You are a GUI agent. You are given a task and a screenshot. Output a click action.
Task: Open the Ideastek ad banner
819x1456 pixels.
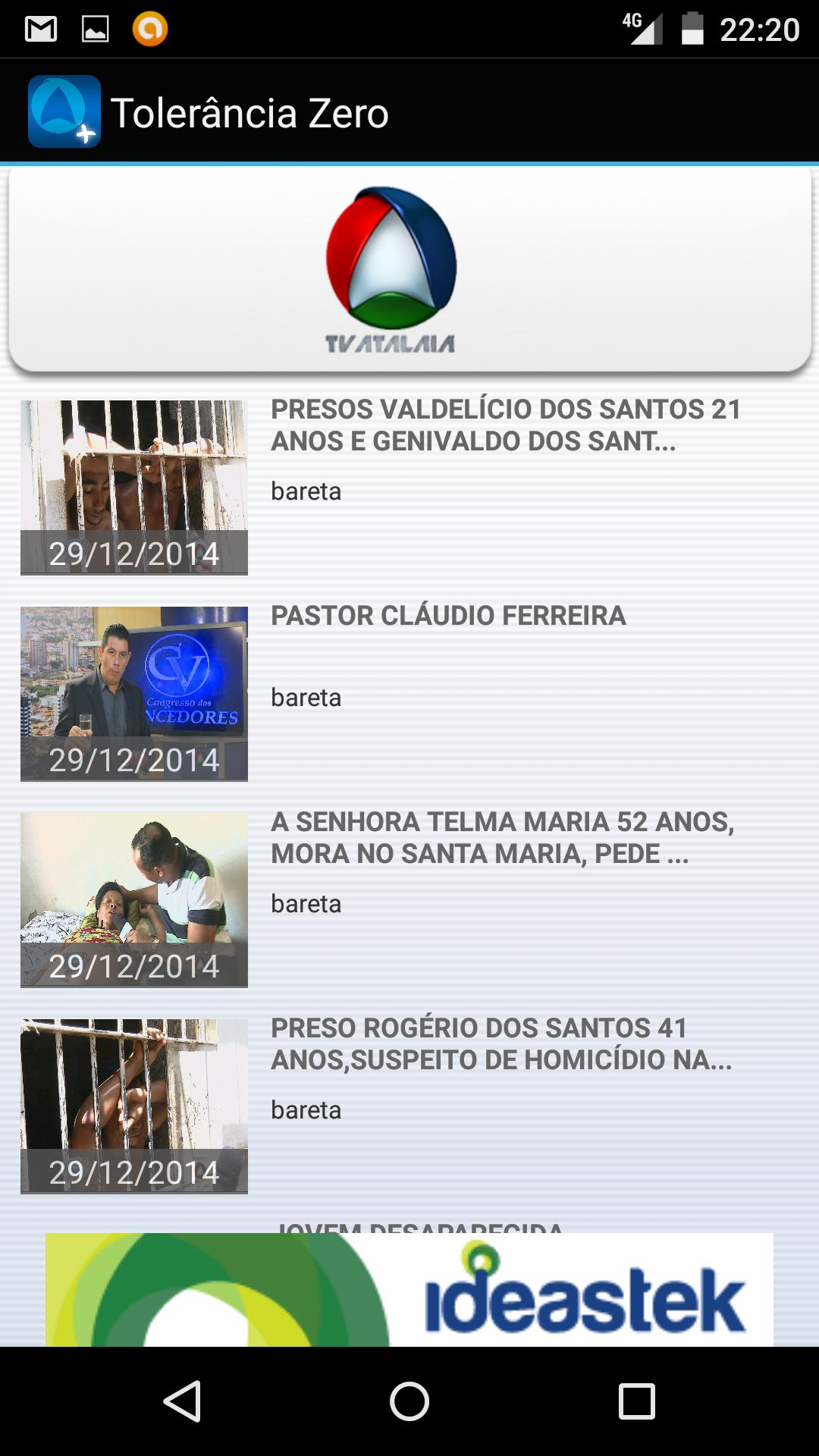(x=409, y=1289)
